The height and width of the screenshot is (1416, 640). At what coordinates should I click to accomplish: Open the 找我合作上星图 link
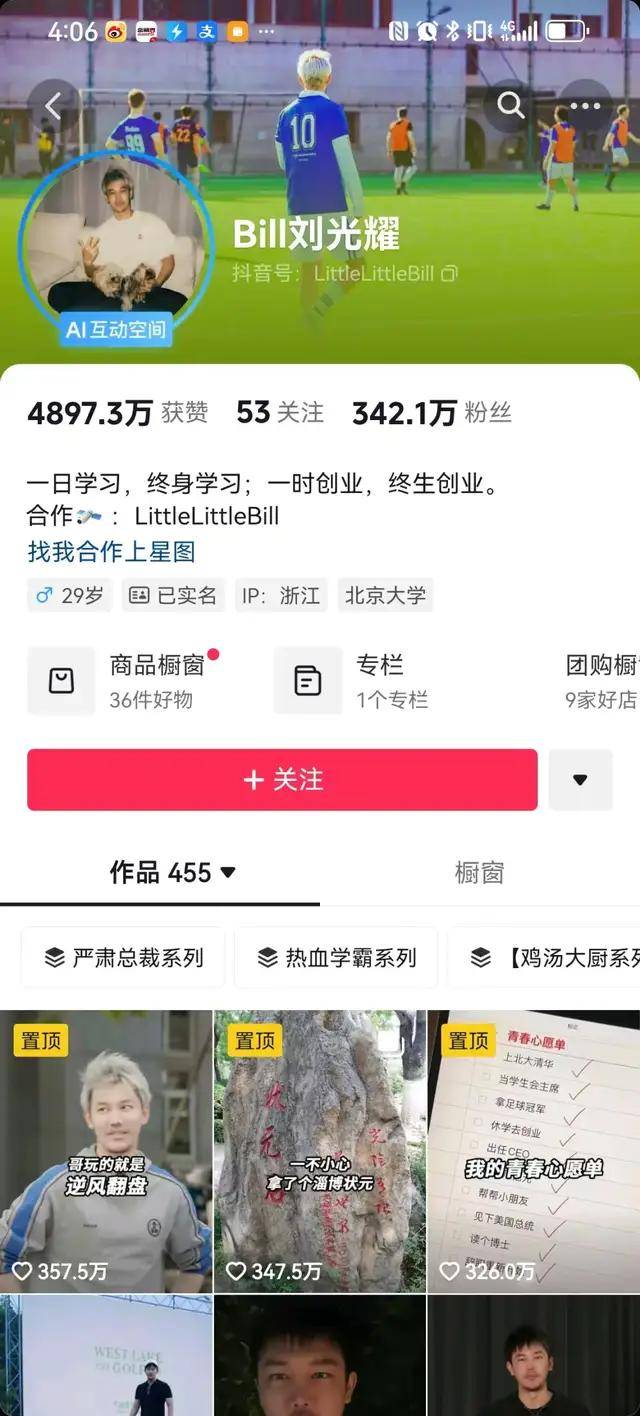click(x=111, y=551)
